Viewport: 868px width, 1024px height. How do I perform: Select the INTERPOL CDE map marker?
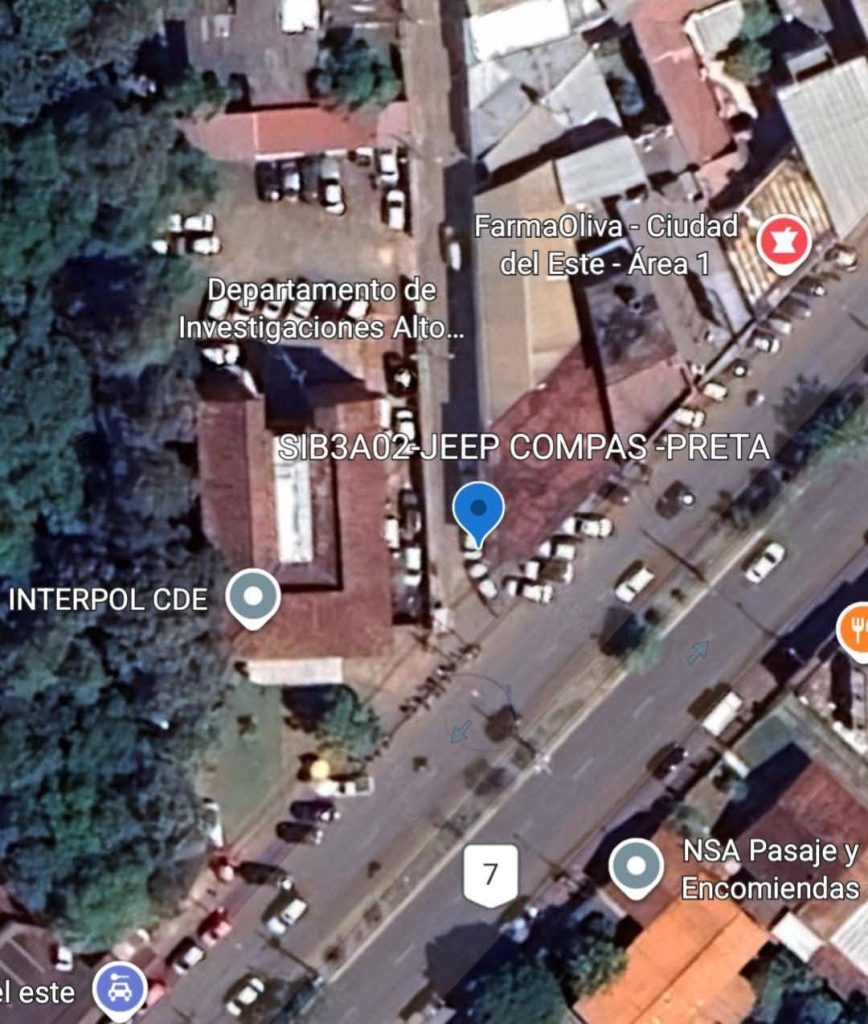point(253,597)
